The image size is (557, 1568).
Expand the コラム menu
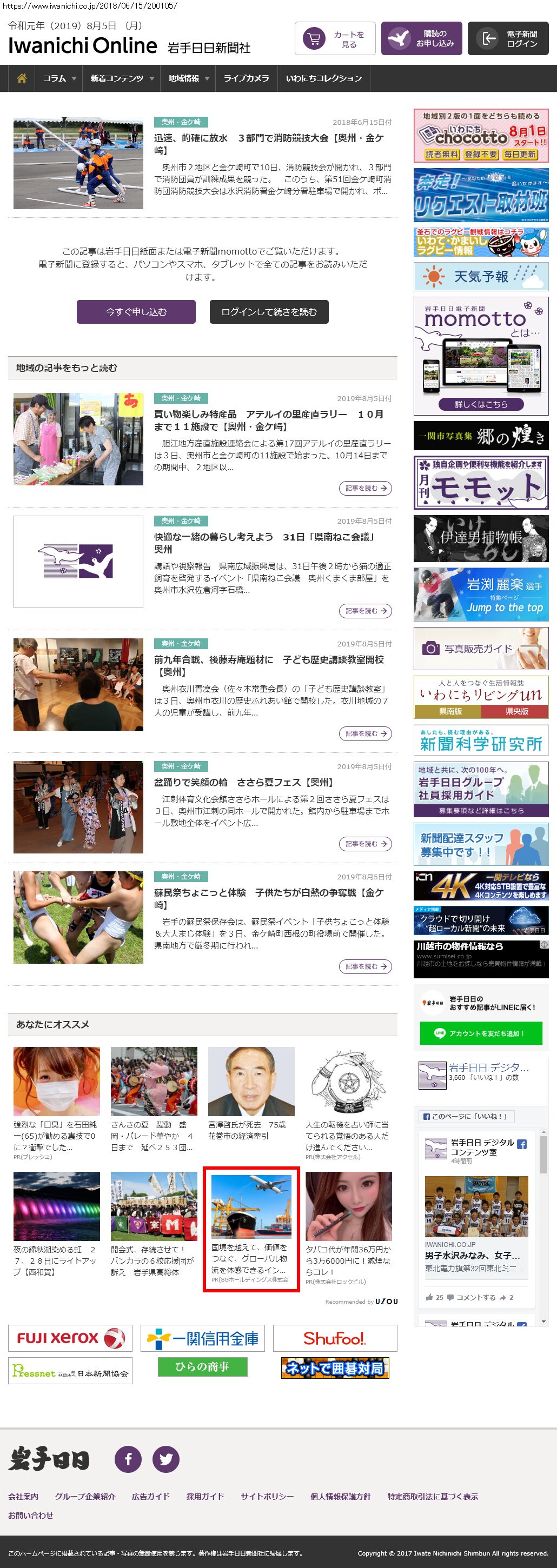click(59, 78)
